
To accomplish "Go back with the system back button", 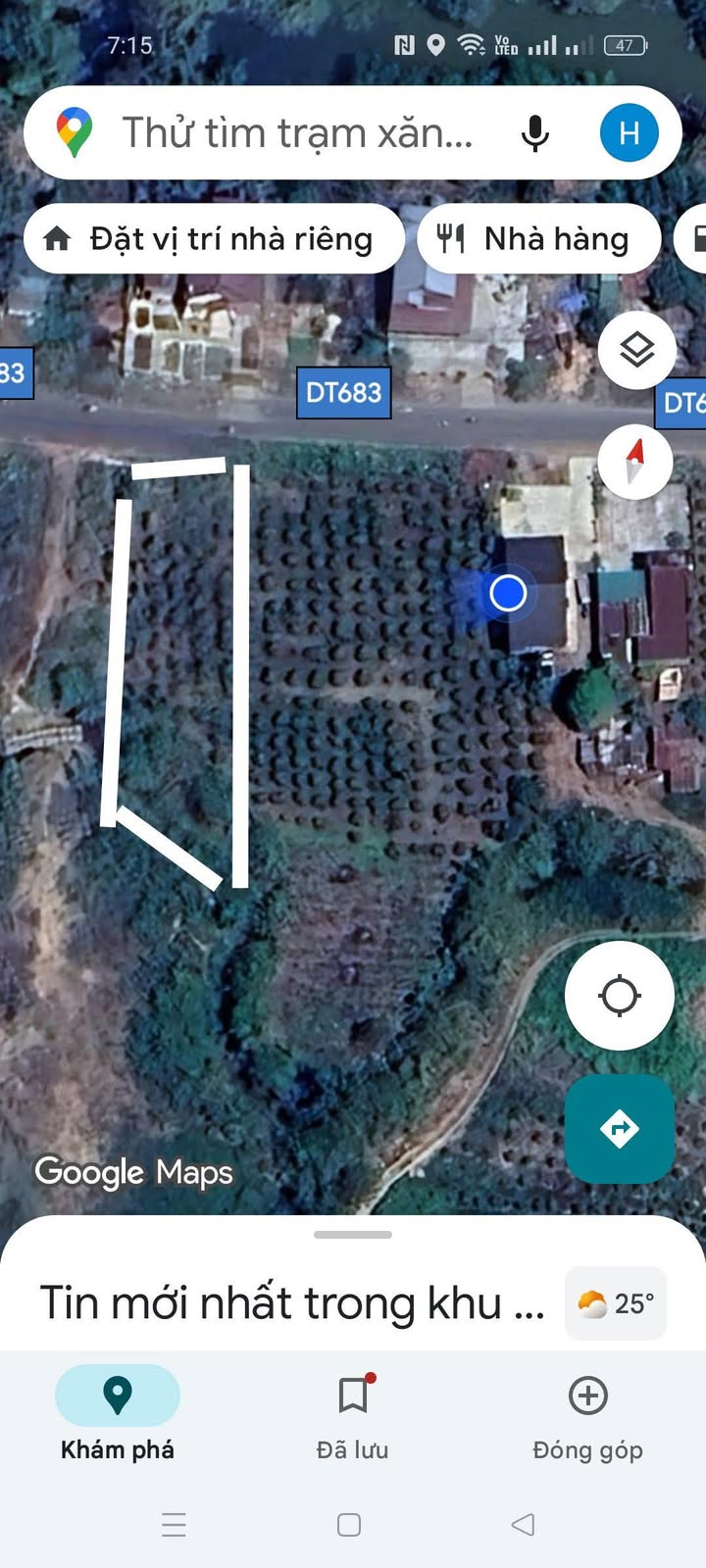I will (x=524, y=1525).
